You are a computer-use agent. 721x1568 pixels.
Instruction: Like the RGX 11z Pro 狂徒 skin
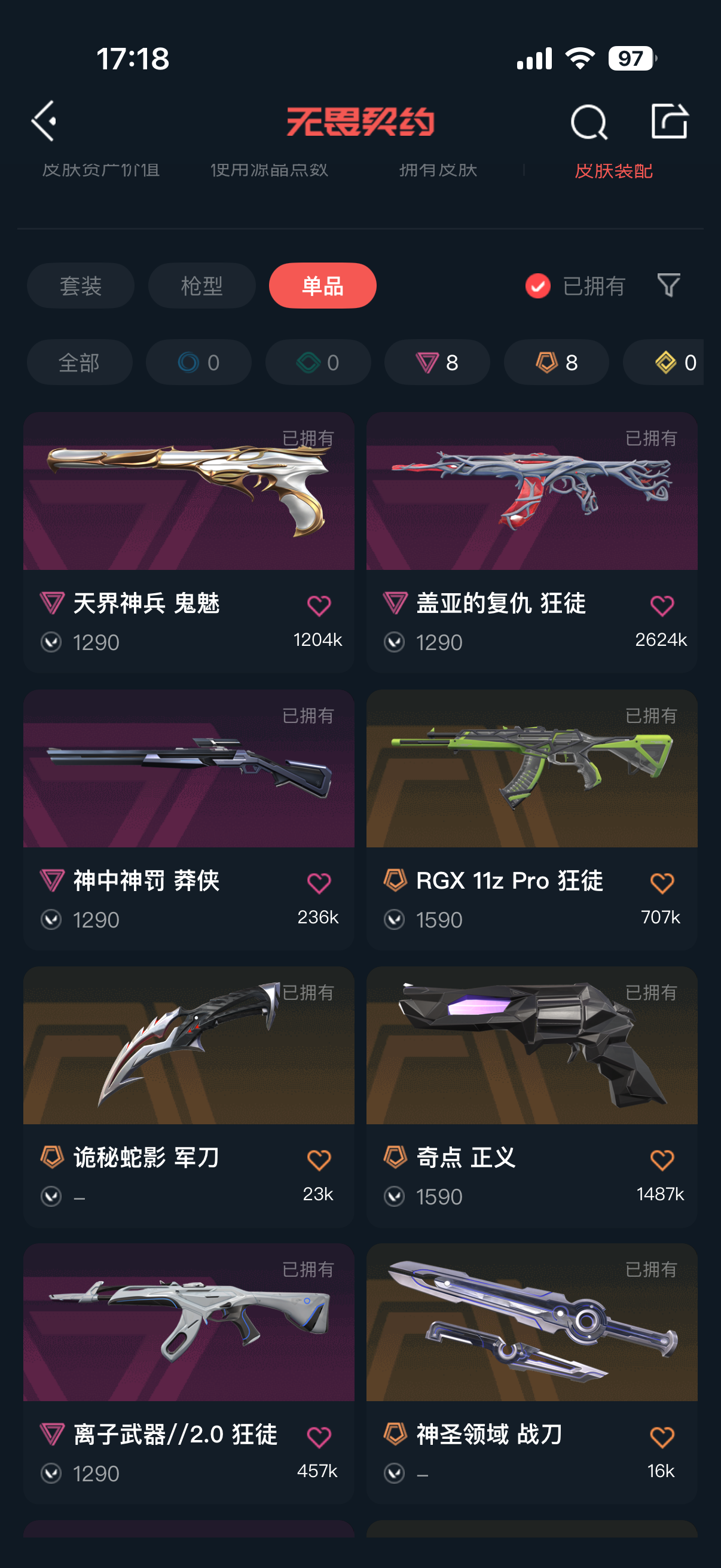click(x=662, y=883)
